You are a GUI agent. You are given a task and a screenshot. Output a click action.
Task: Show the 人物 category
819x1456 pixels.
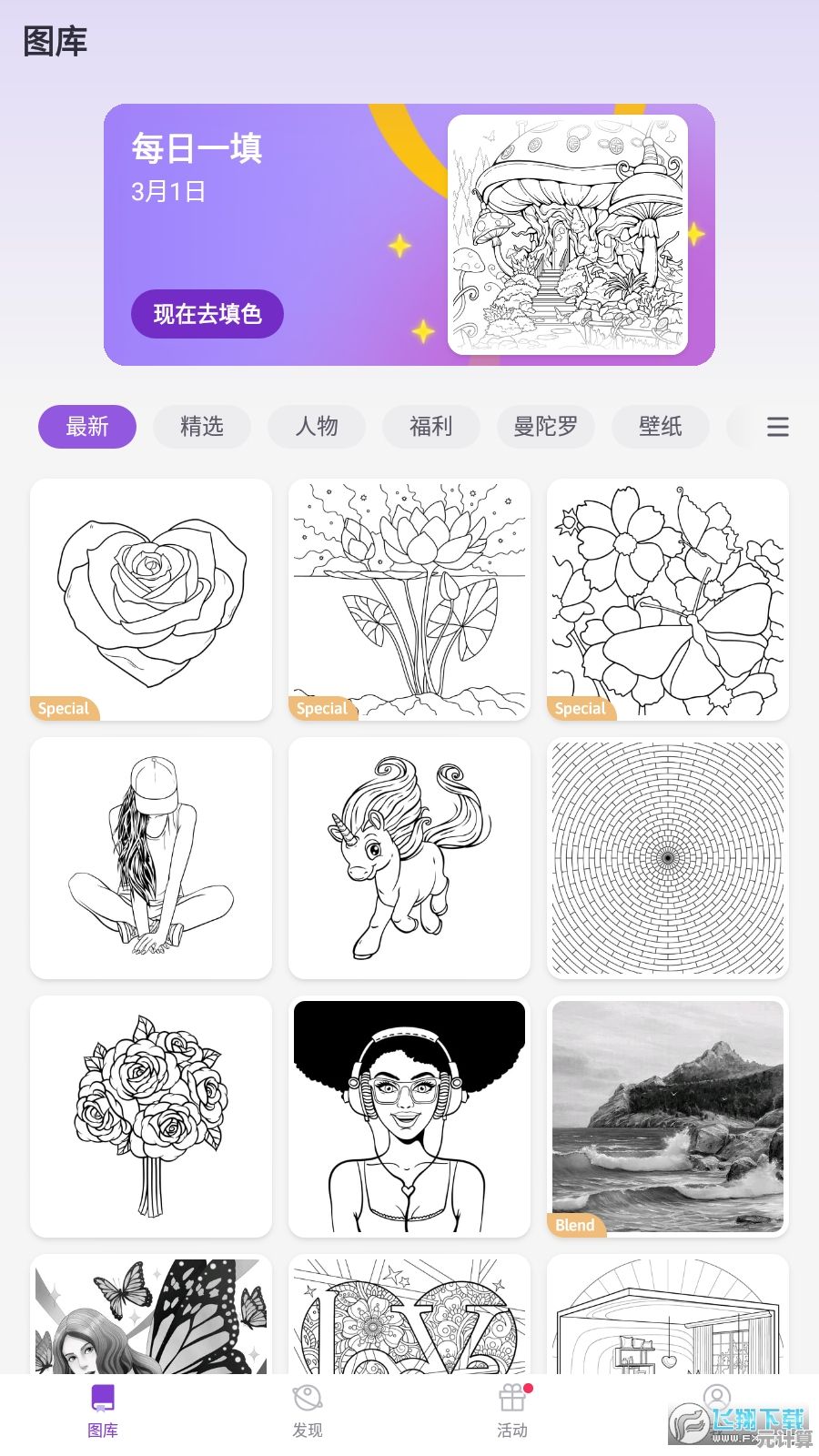click(317, 427)
